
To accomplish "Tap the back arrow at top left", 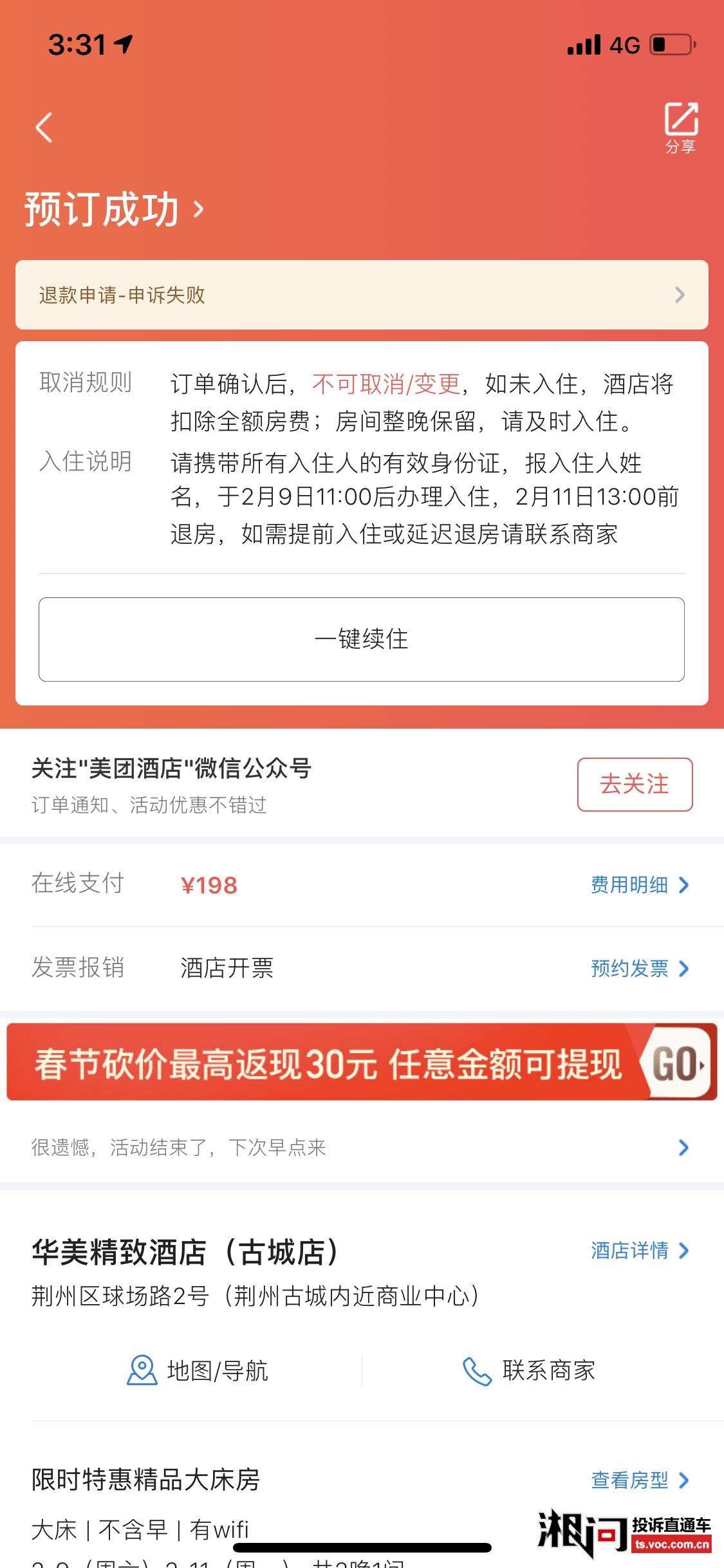I will (x=43, y=127).
